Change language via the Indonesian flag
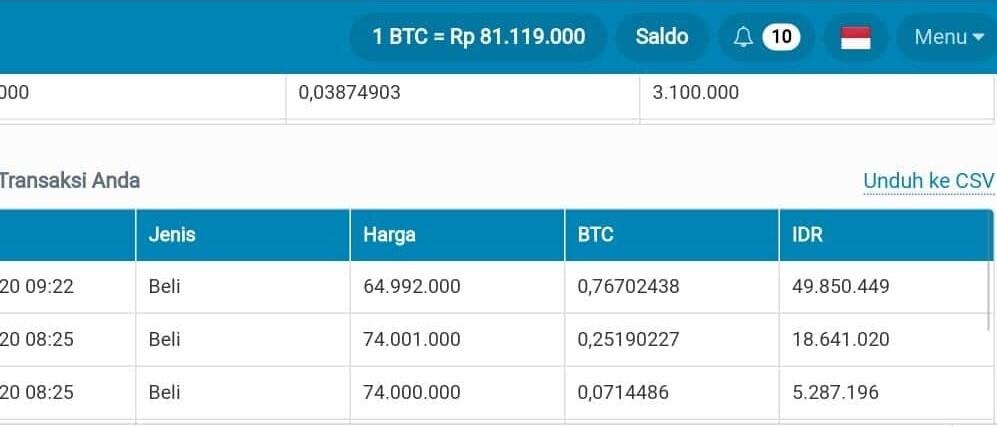This screenshot has height=427, width=997. click(x=855, y=38)
